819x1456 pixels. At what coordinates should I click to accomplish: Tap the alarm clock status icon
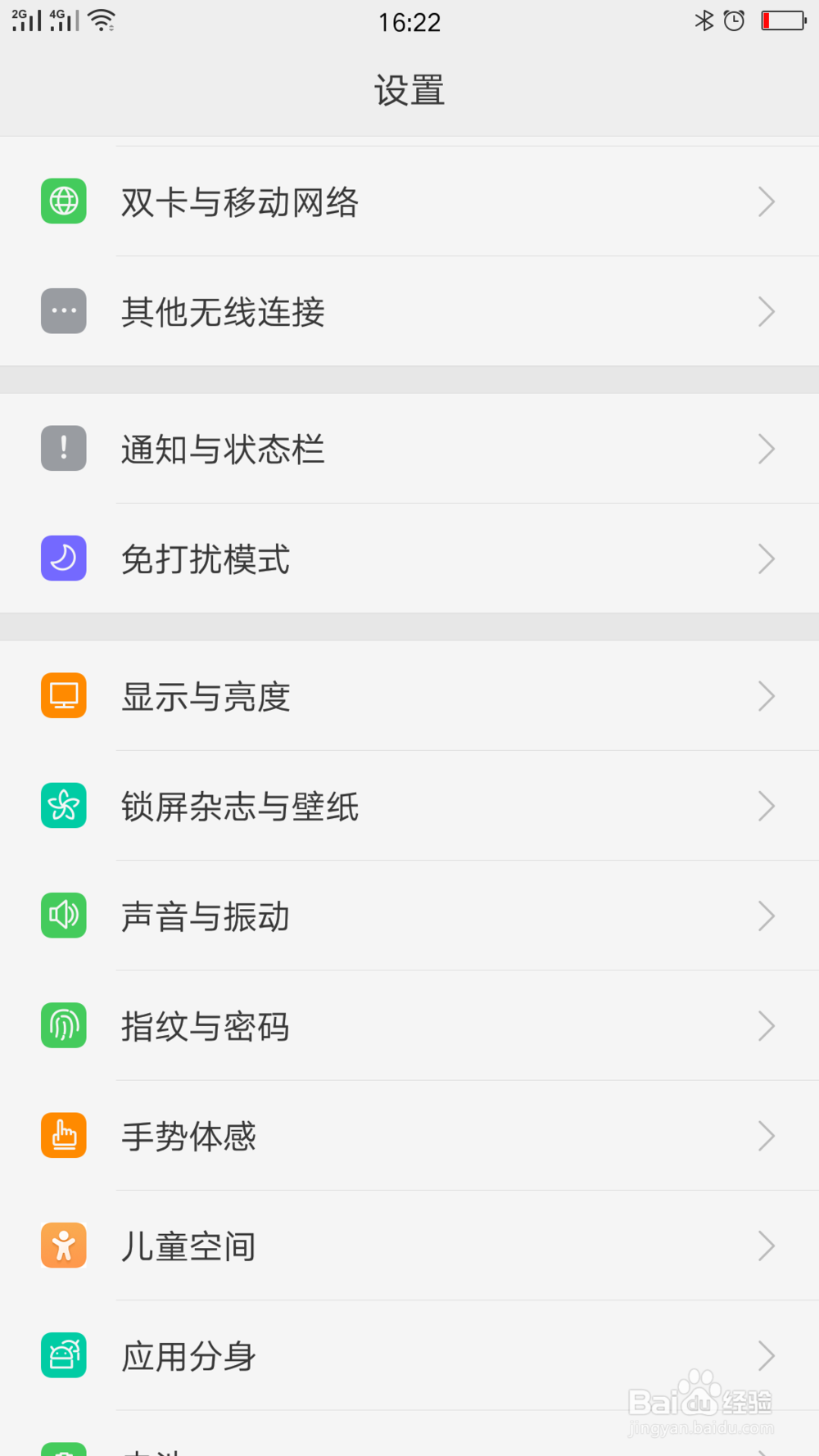point(735,20)
